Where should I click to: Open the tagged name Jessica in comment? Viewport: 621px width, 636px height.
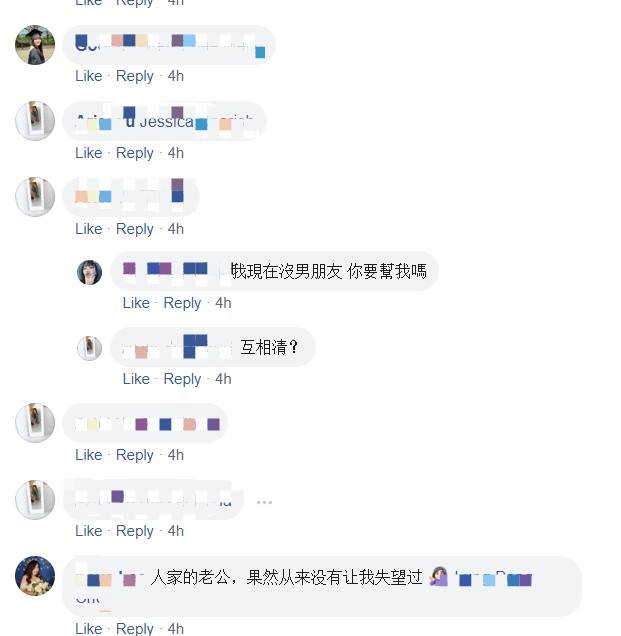click(x=166, y=122)
